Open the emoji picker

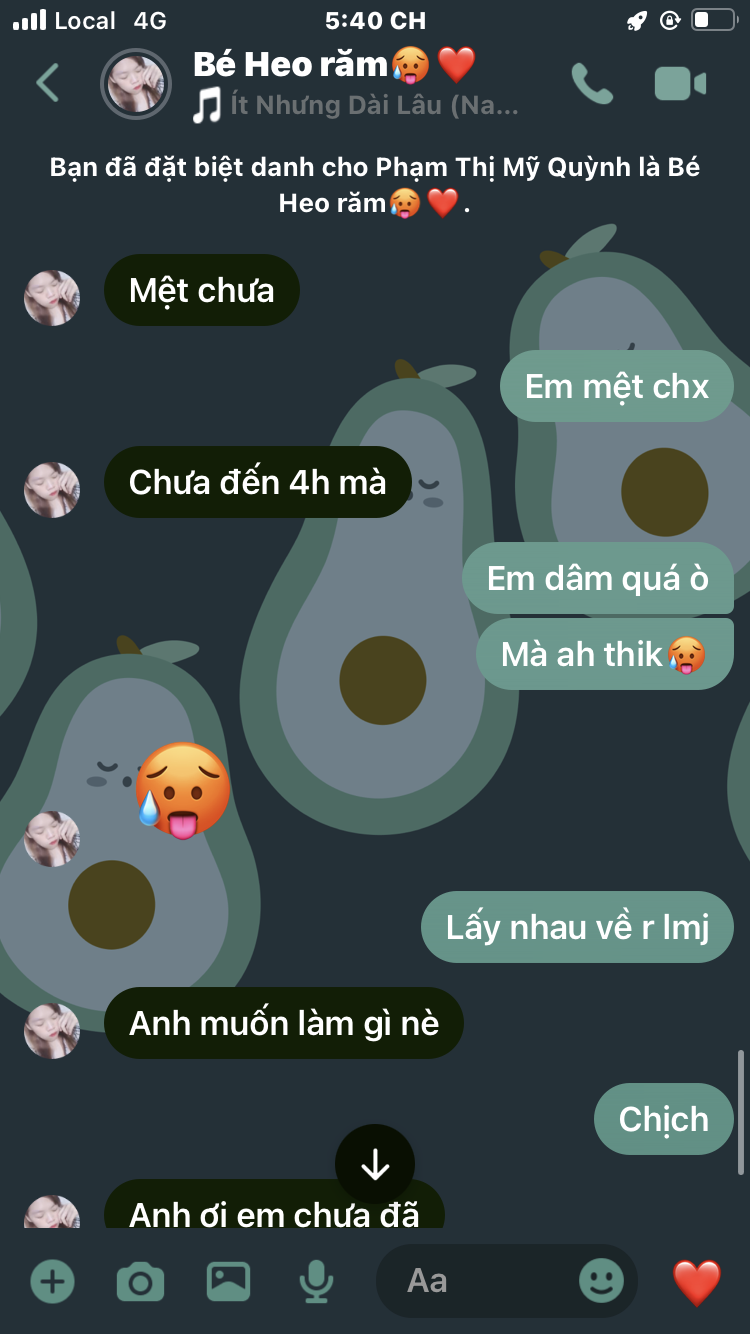click(x=601, y=1281)
